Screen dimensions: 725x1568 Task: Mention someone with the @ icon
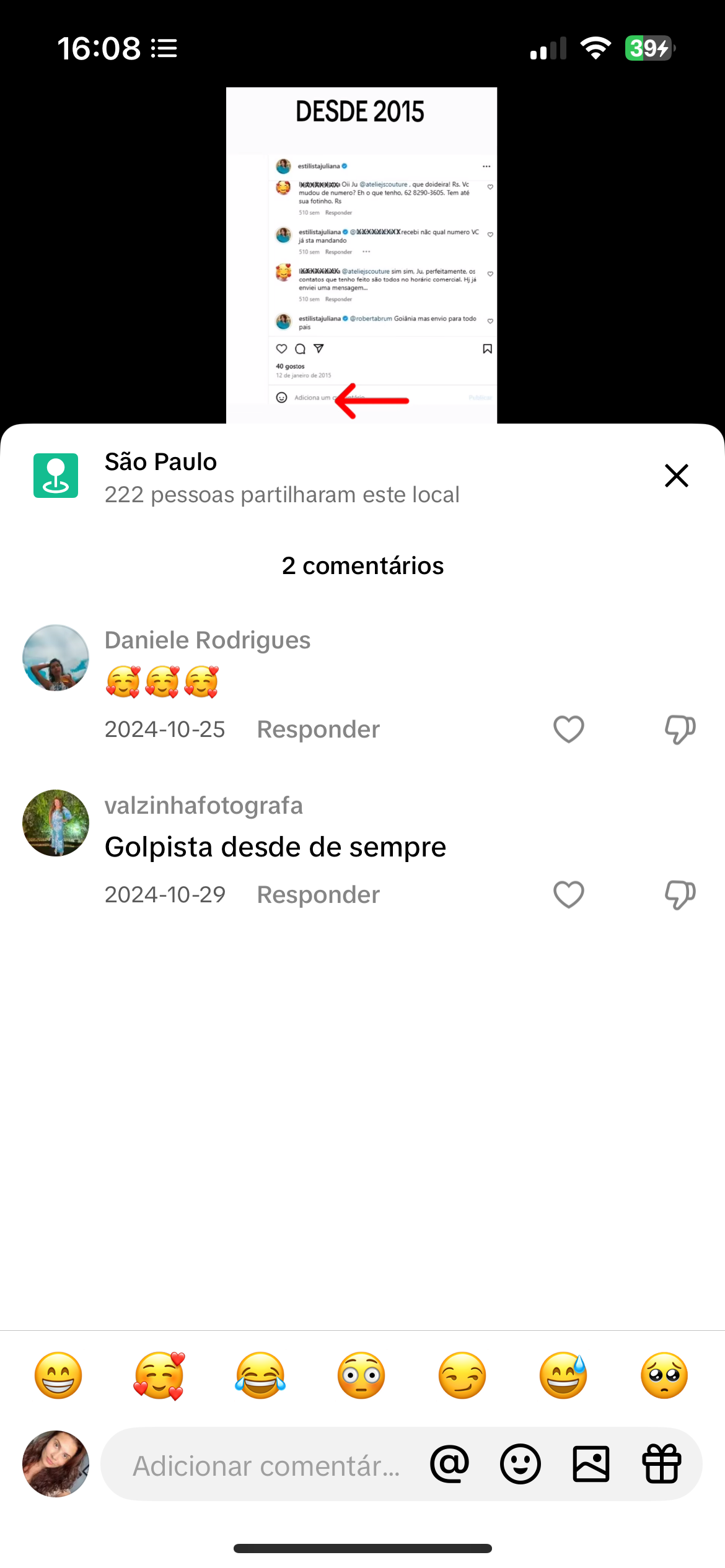click(449, 1465)
